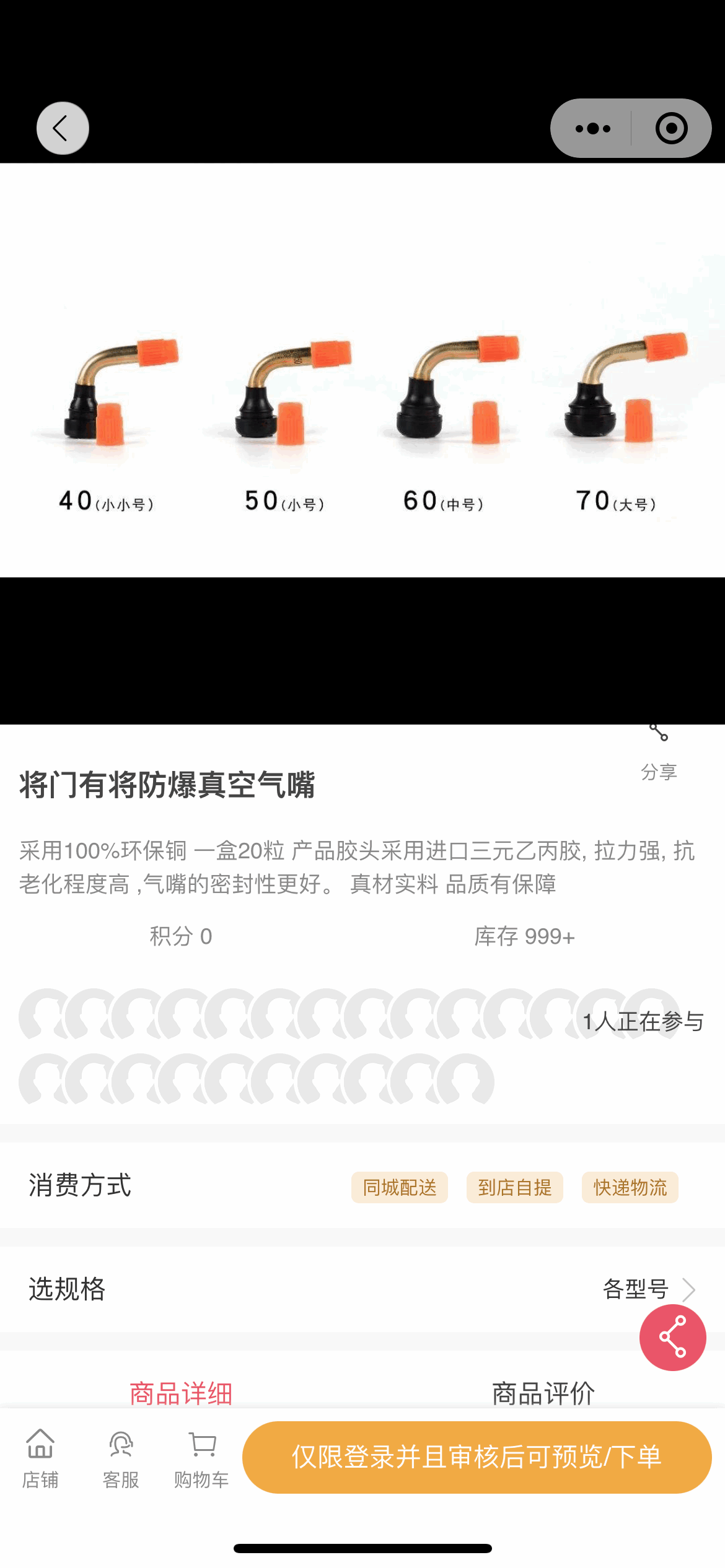Screen dimensions: 725x1568
Task: Contact 客服 customer service
Action: tap(121, 1458)
